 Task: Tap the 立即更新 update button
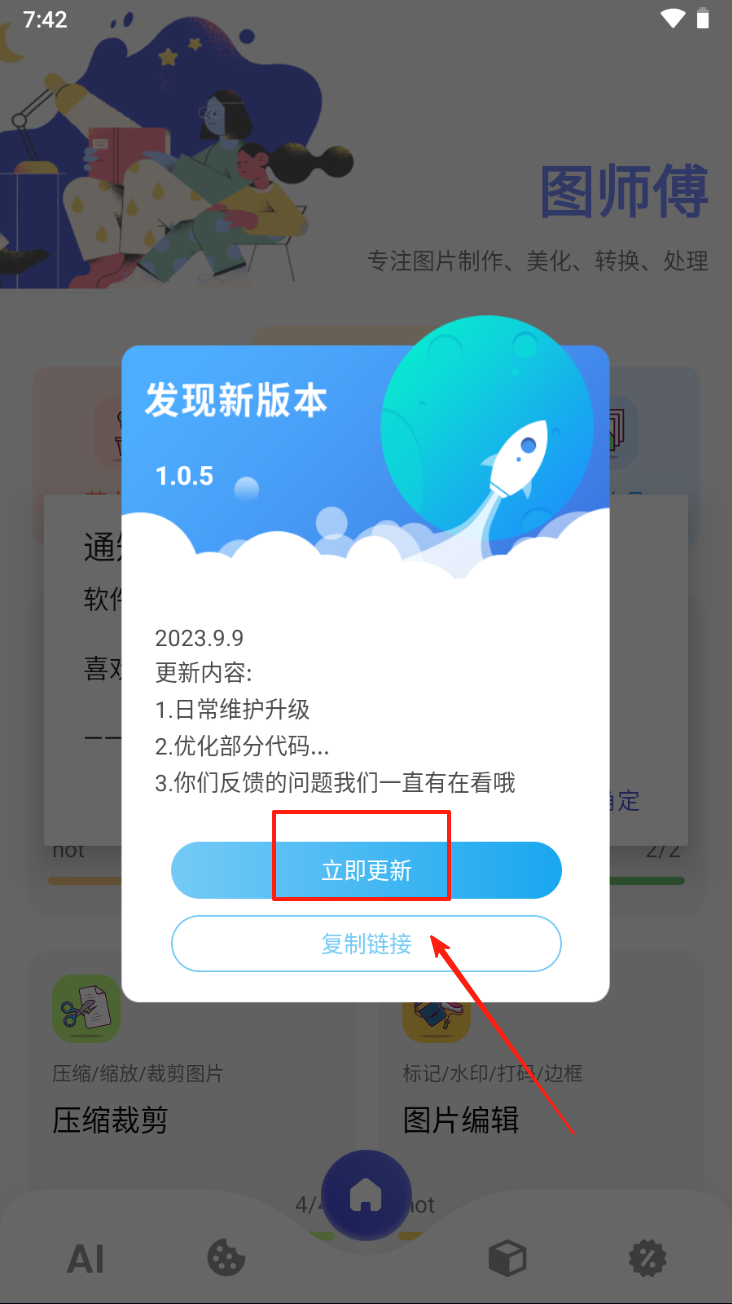tap(366, 870)
